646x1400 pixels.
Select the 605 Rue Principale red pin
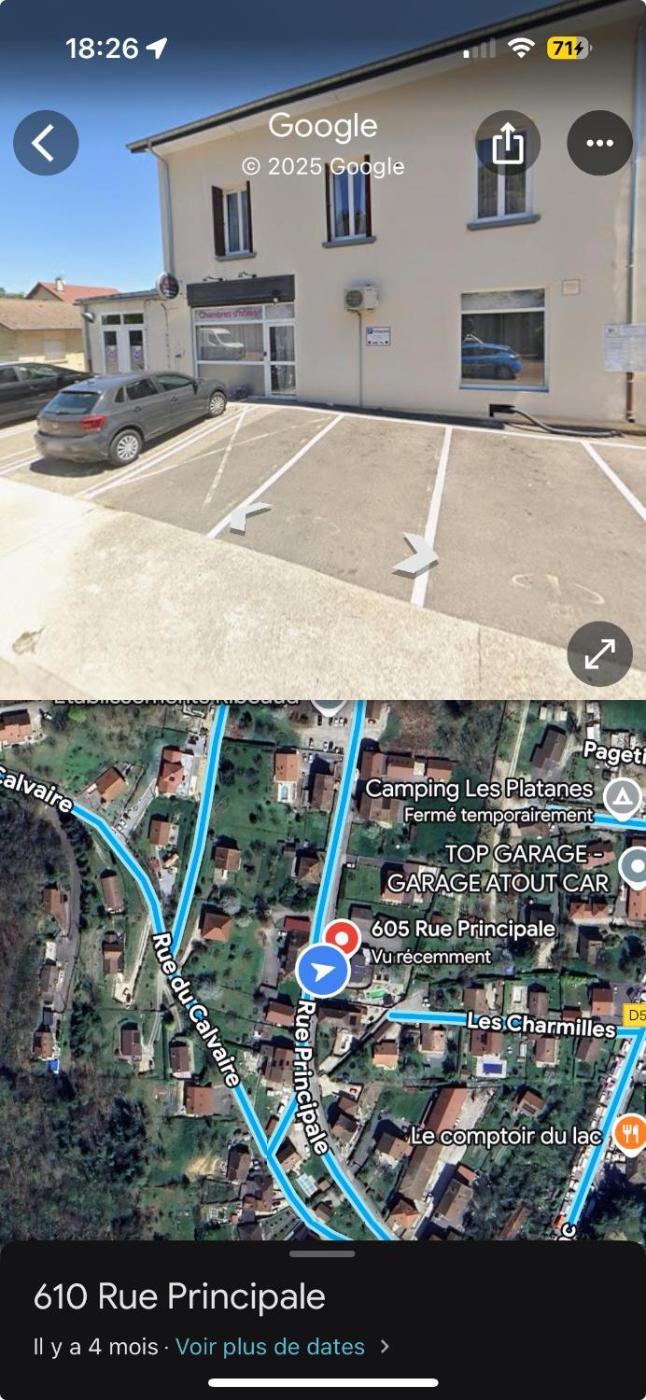tap(344, 938)
